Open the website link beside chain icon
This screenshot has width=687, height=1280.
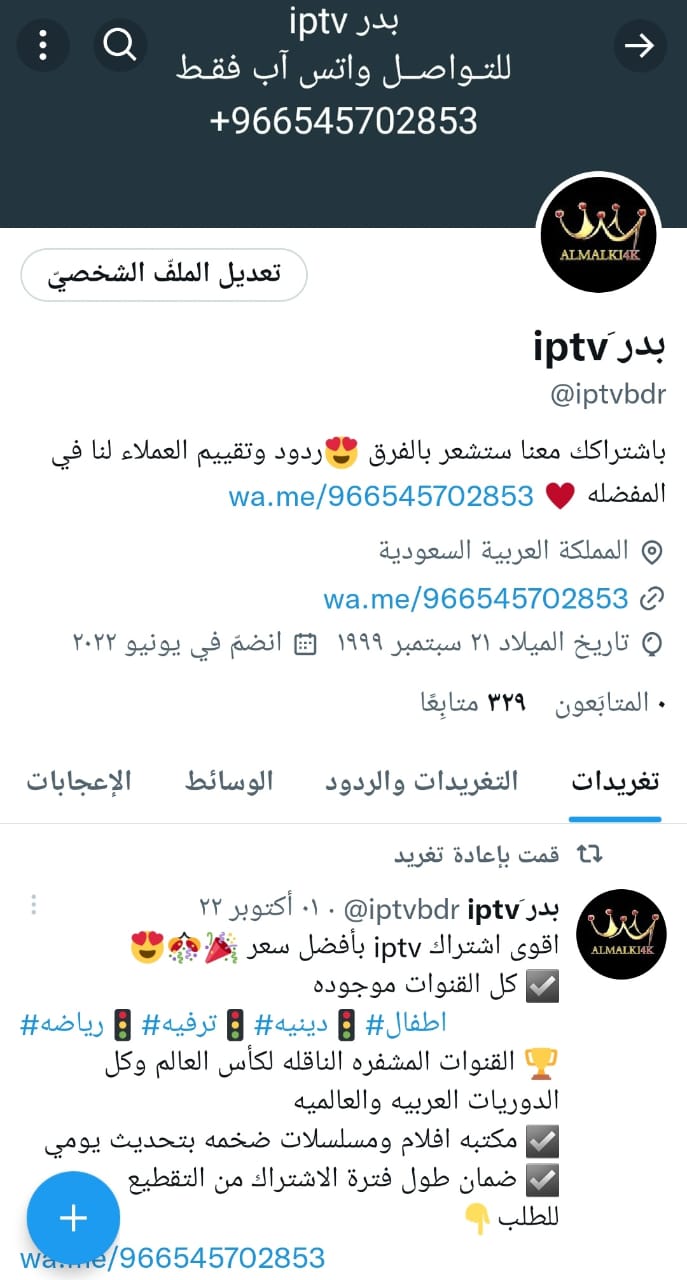(475, 599)
